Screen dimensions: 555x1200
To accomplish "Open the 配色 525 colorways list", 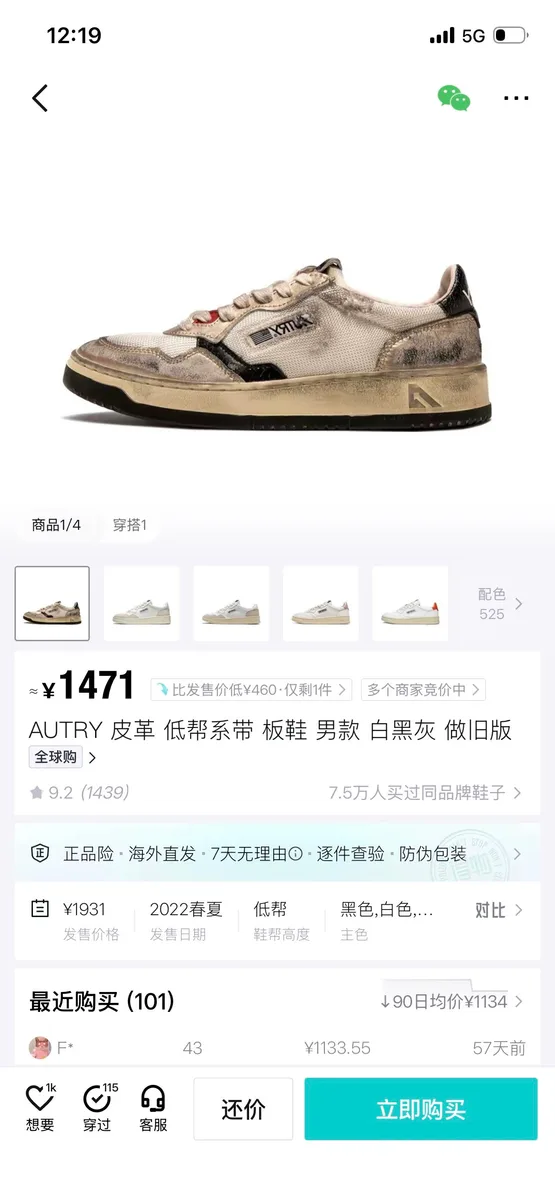I will [x=500, y=603].
